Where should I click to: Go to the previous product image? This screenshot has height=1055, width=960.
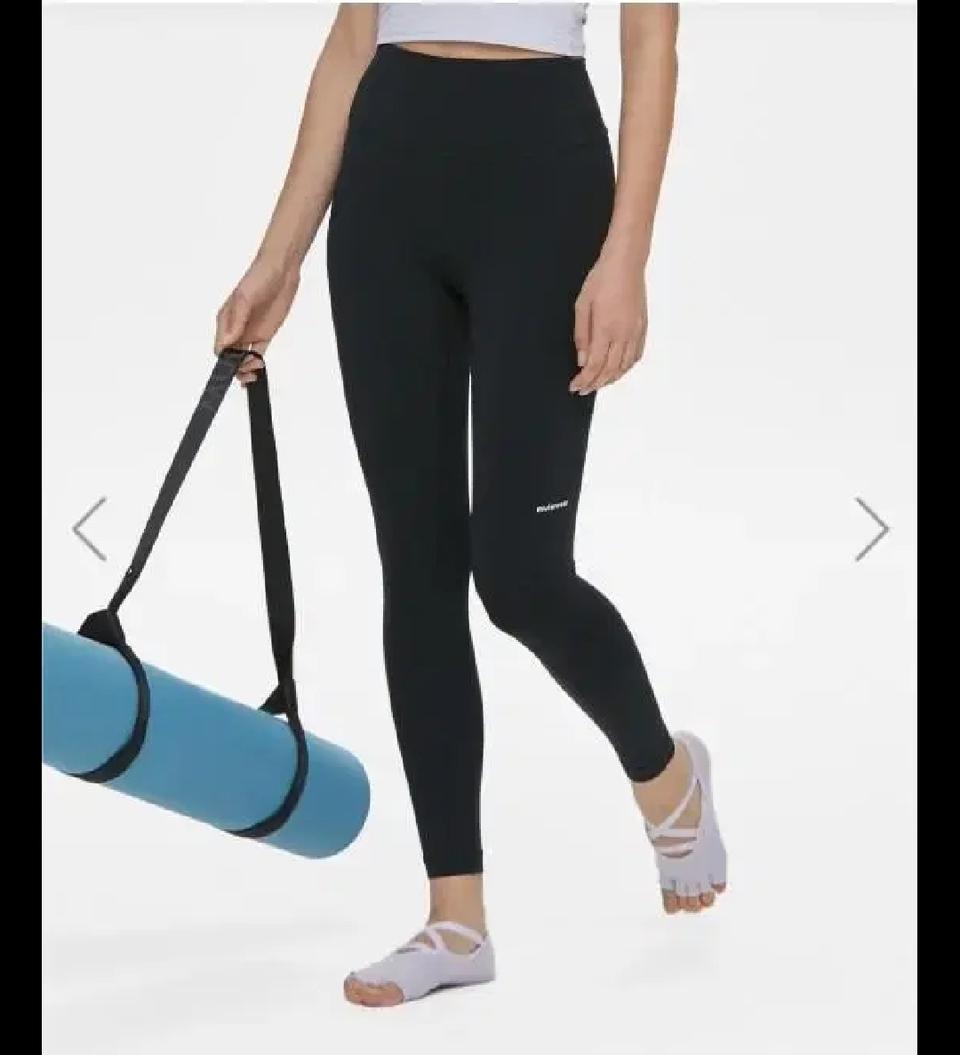tap(90, 529)
